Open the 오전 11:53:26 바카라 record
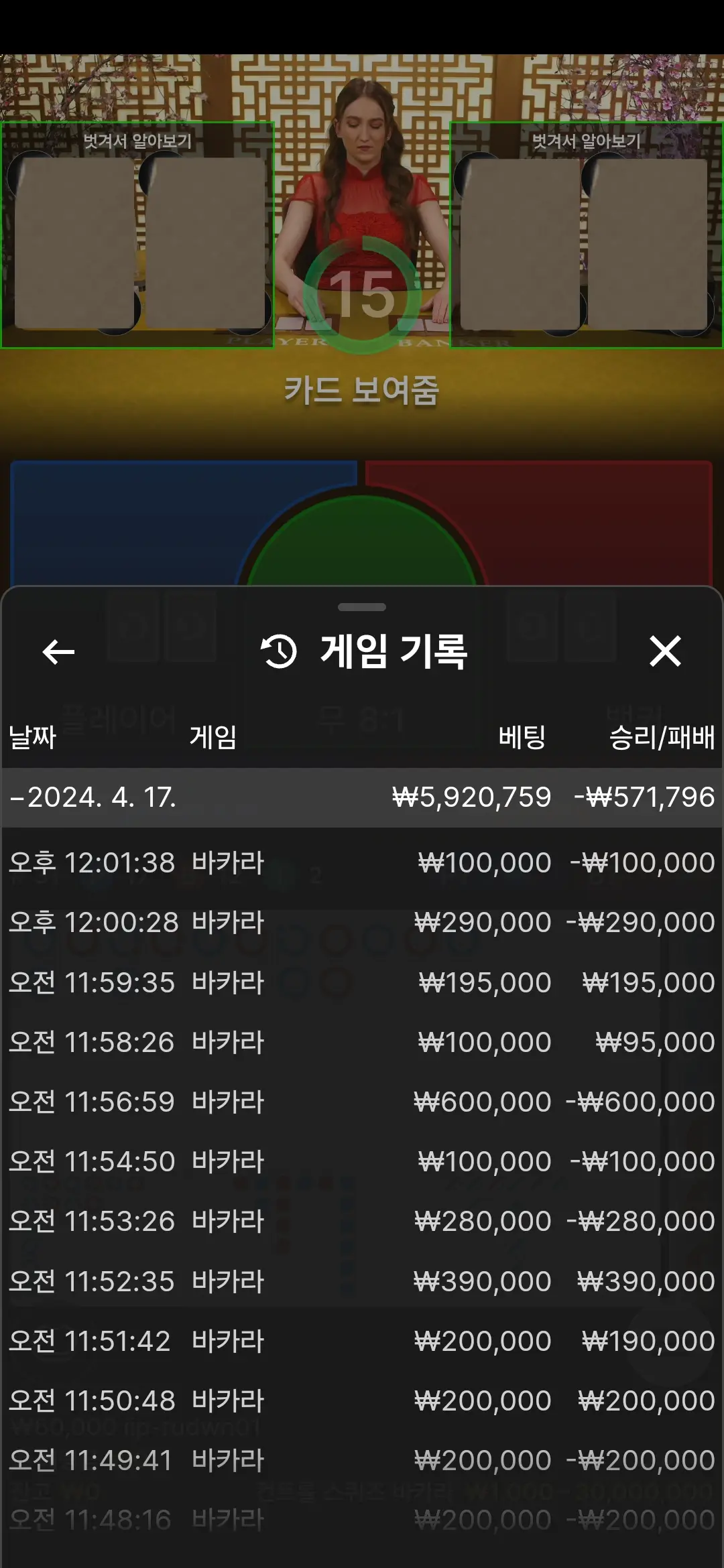 pyautogui.click(x=362, y=1221)
